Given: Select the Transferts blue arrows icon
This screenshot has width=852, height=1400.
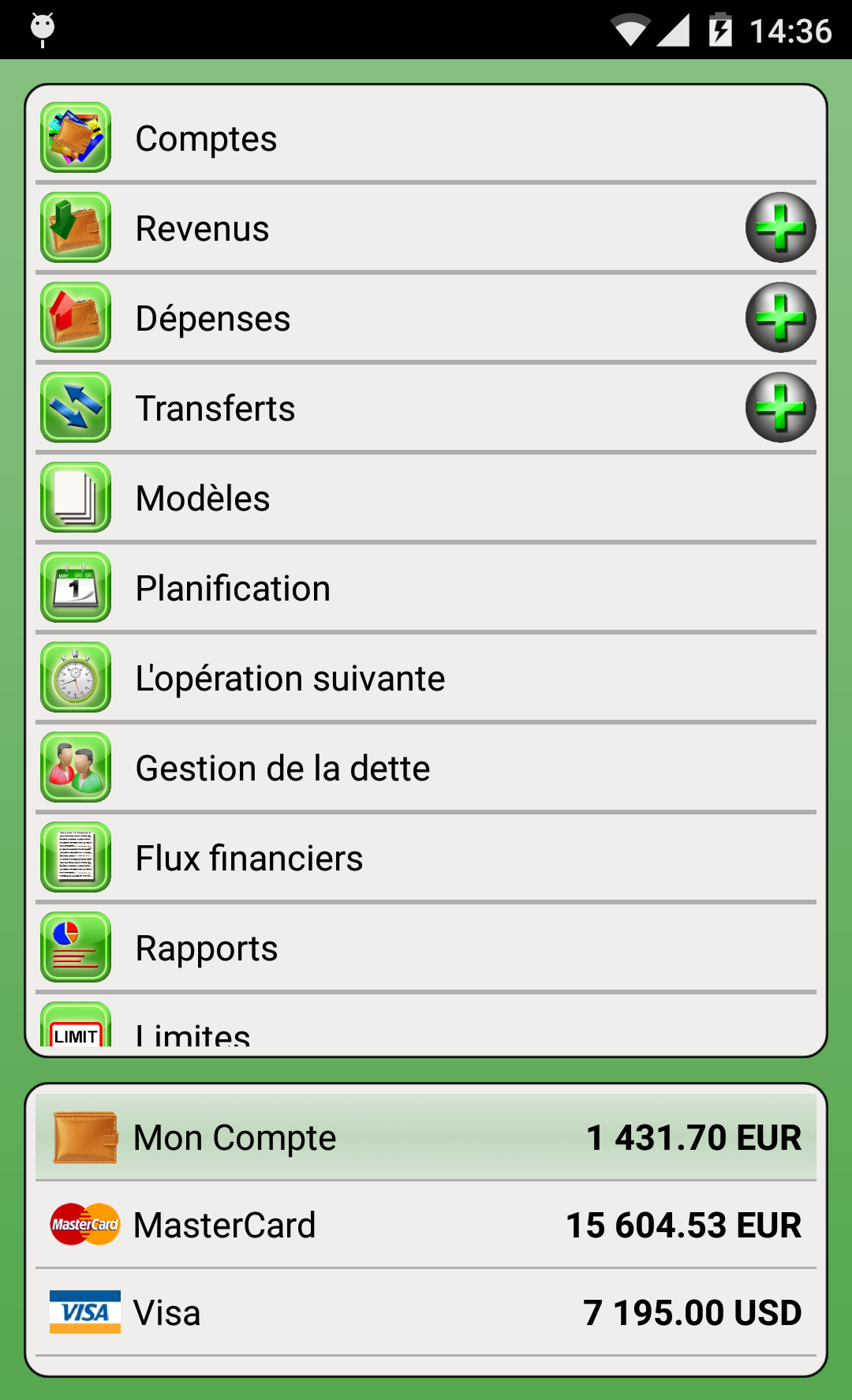Looking at the screenshot, I should click(x=75, y=407).
